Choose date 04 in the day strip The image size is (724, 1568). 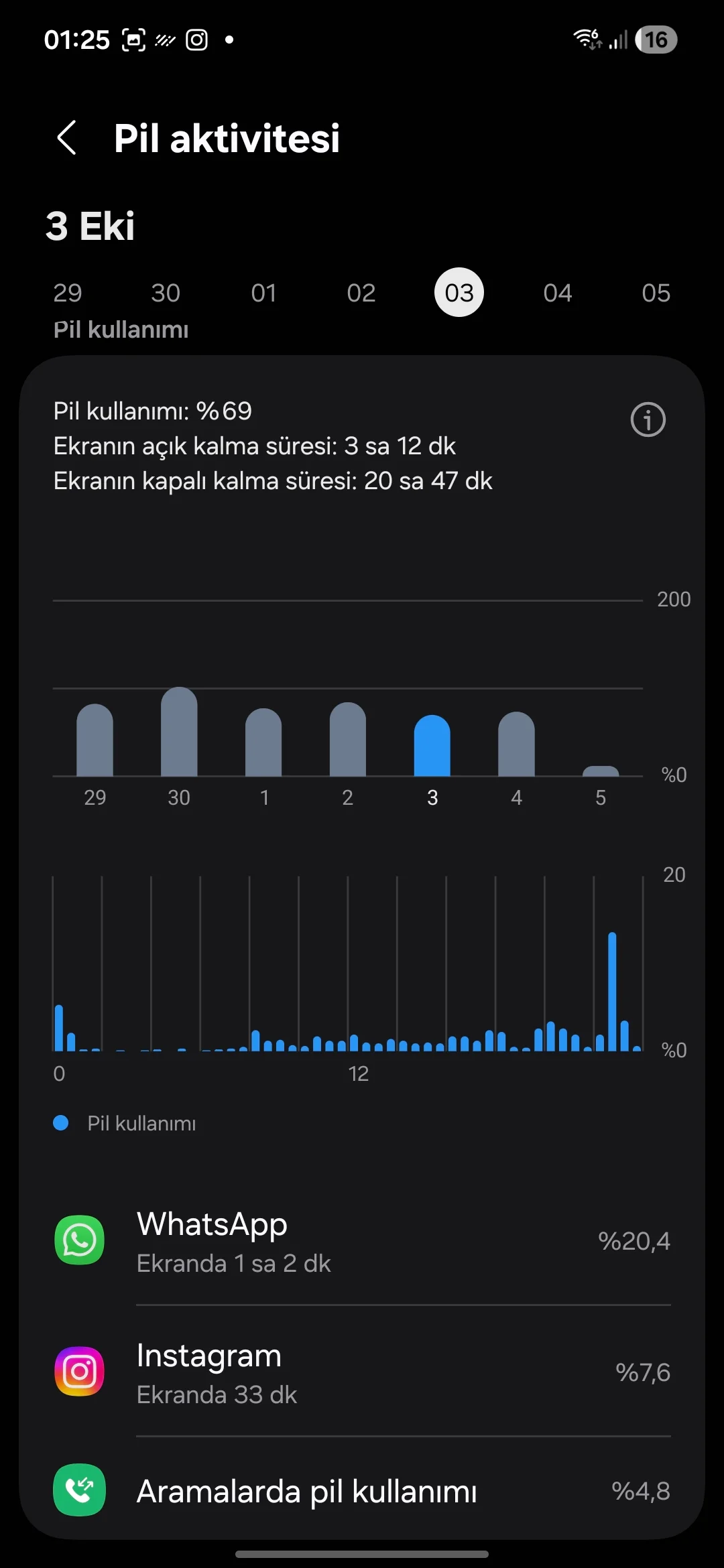[x=558, y=293]
